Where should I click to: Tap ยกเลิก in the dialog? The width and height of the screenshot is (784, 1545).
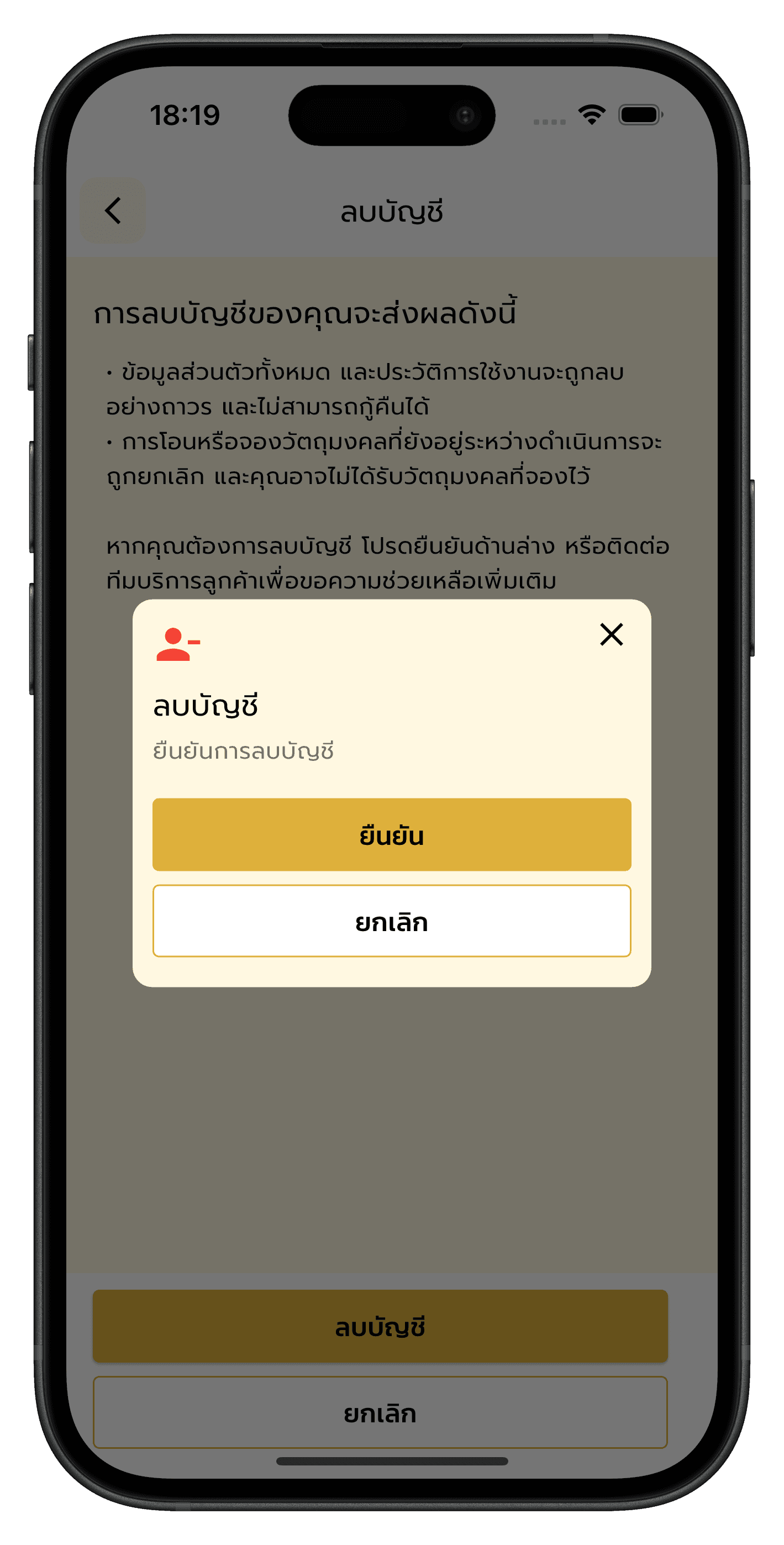392,921
